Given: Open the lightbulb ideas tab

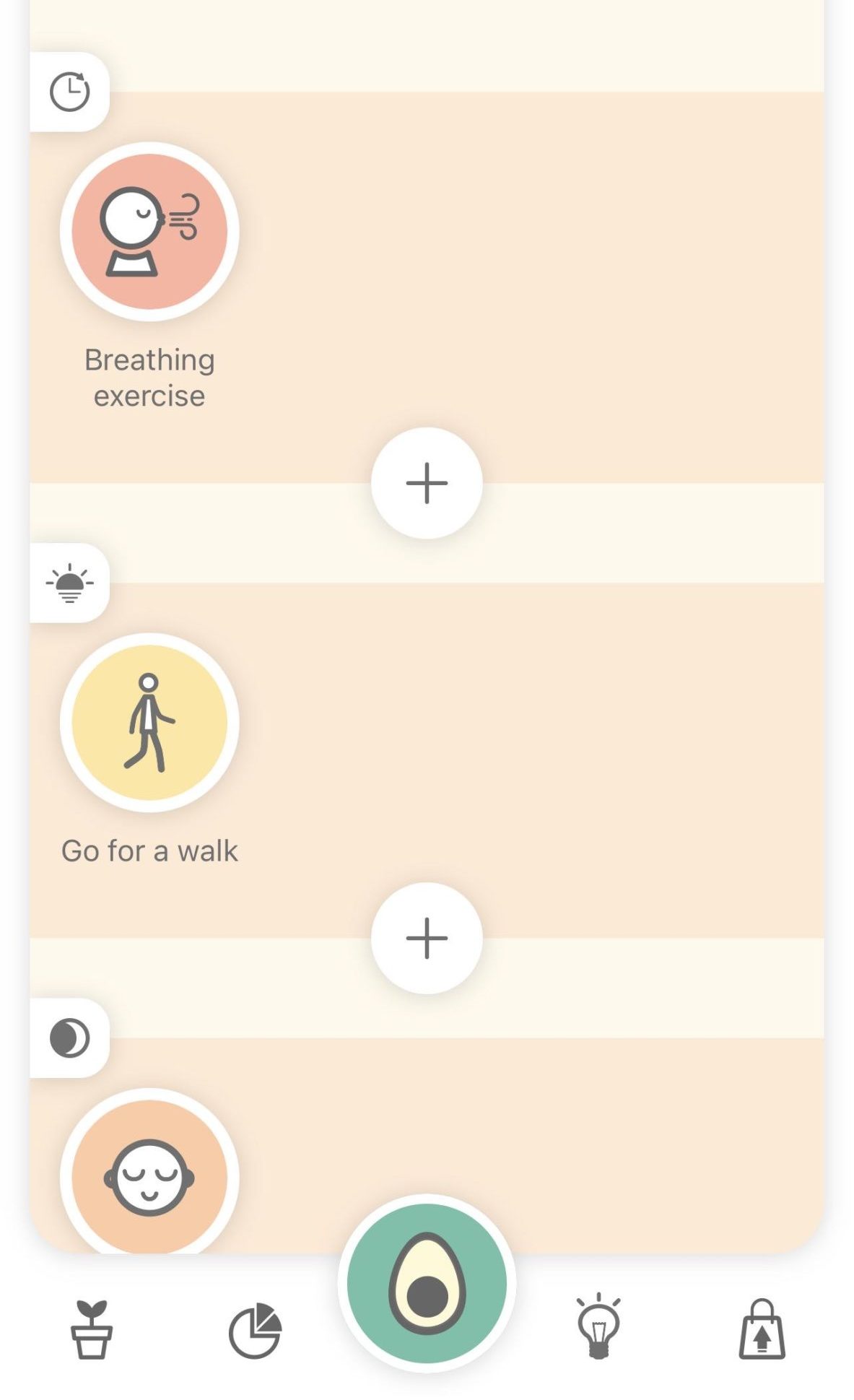Looking at the screenshot, I should click(598, 1326).
